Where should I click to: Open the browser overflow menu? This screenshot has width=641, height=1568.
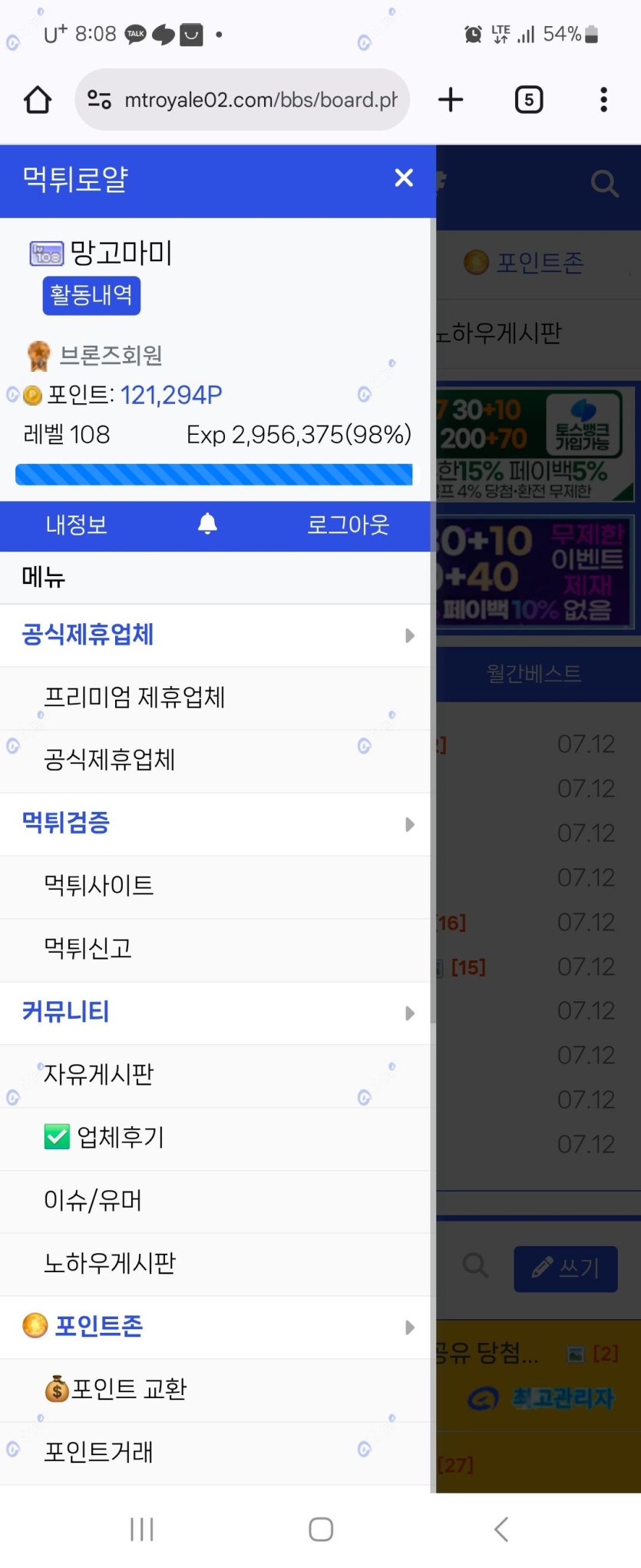603,100
